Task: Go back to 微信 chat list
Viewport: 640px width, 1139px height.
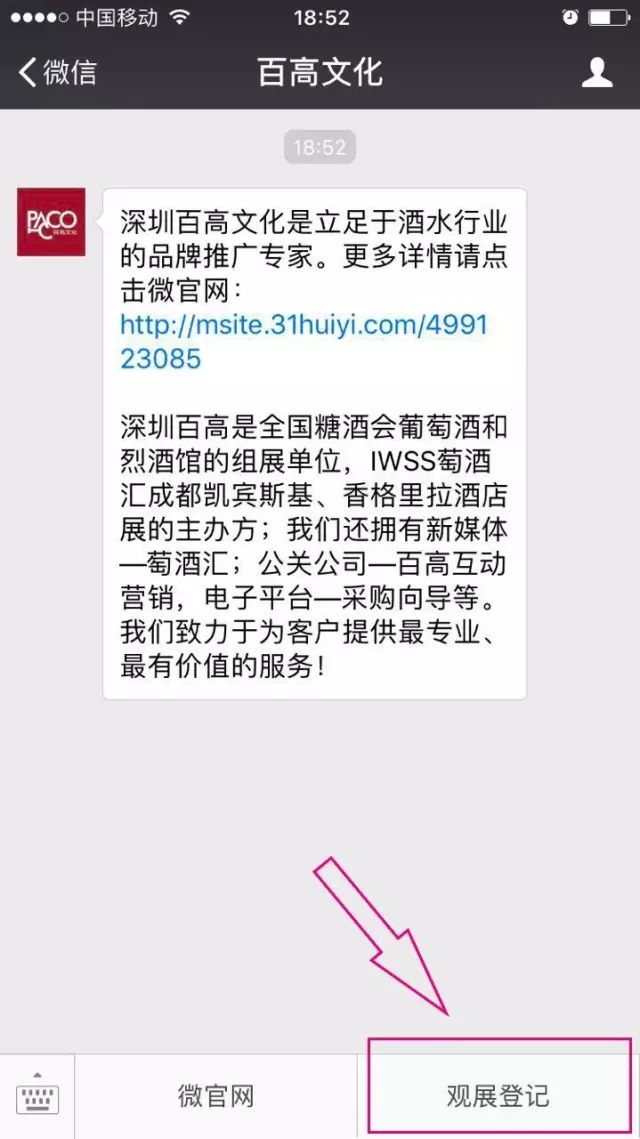Action: click(58, 72)
